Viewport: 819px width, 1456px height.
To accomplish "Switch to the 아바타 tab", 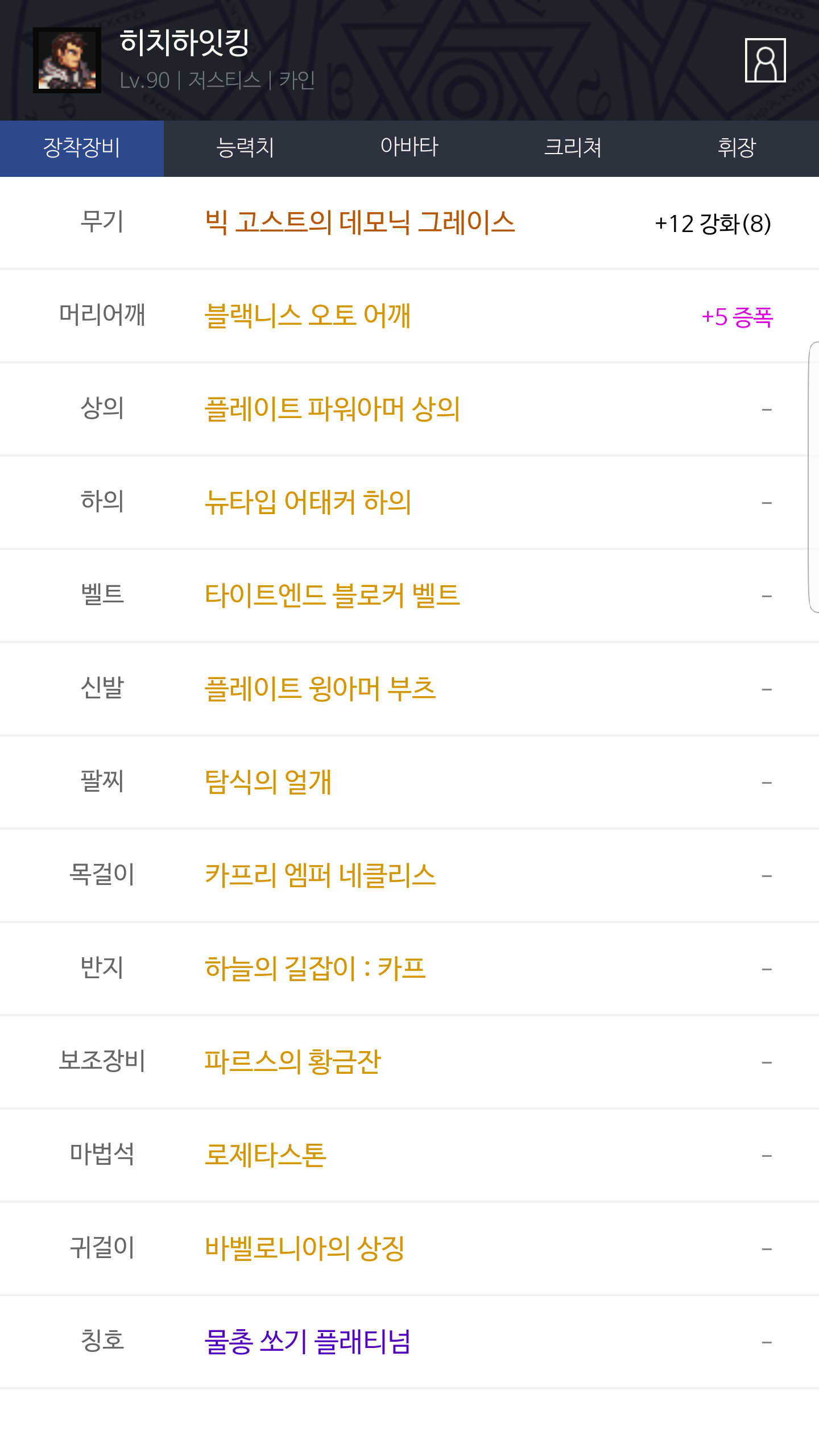I will [409, 148].
